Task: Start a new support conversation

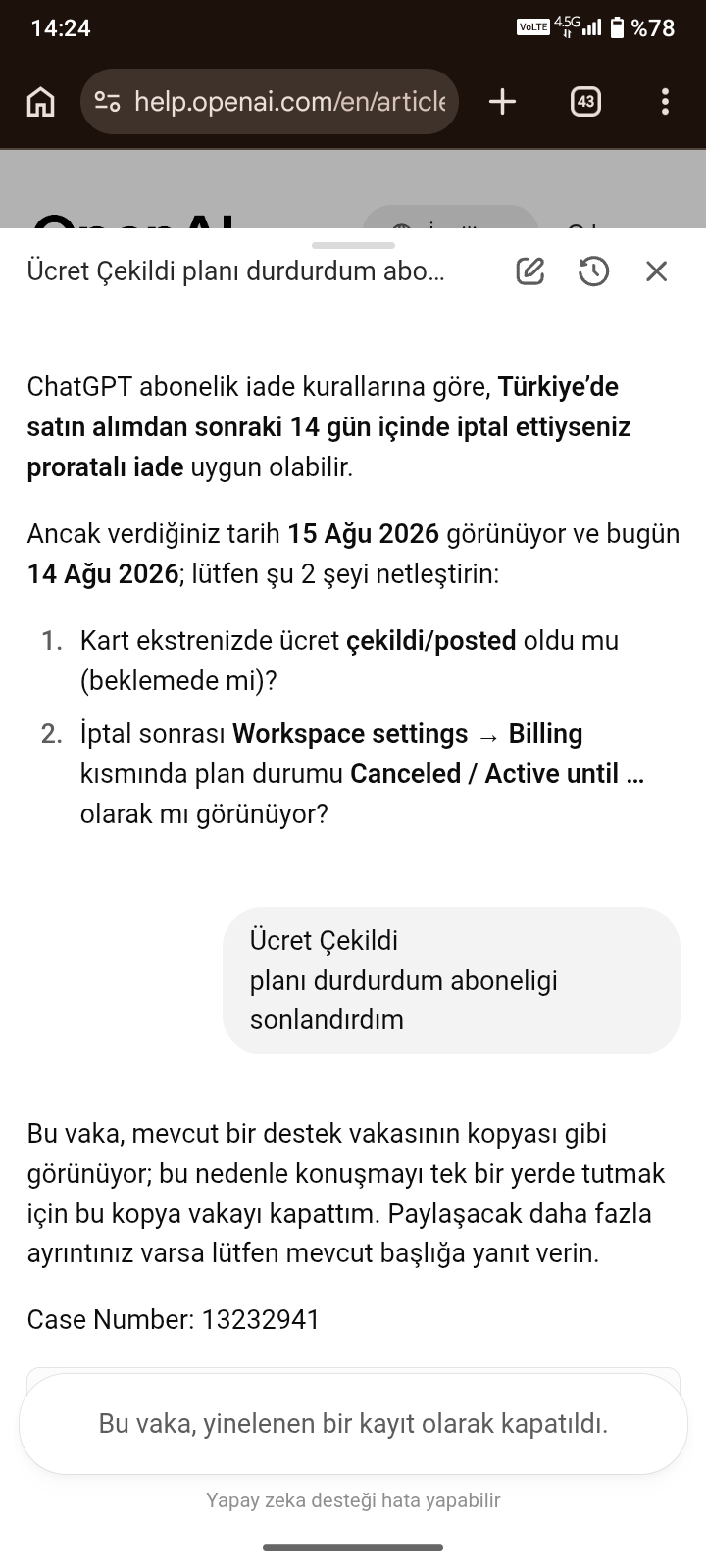Action: point(530,271)
